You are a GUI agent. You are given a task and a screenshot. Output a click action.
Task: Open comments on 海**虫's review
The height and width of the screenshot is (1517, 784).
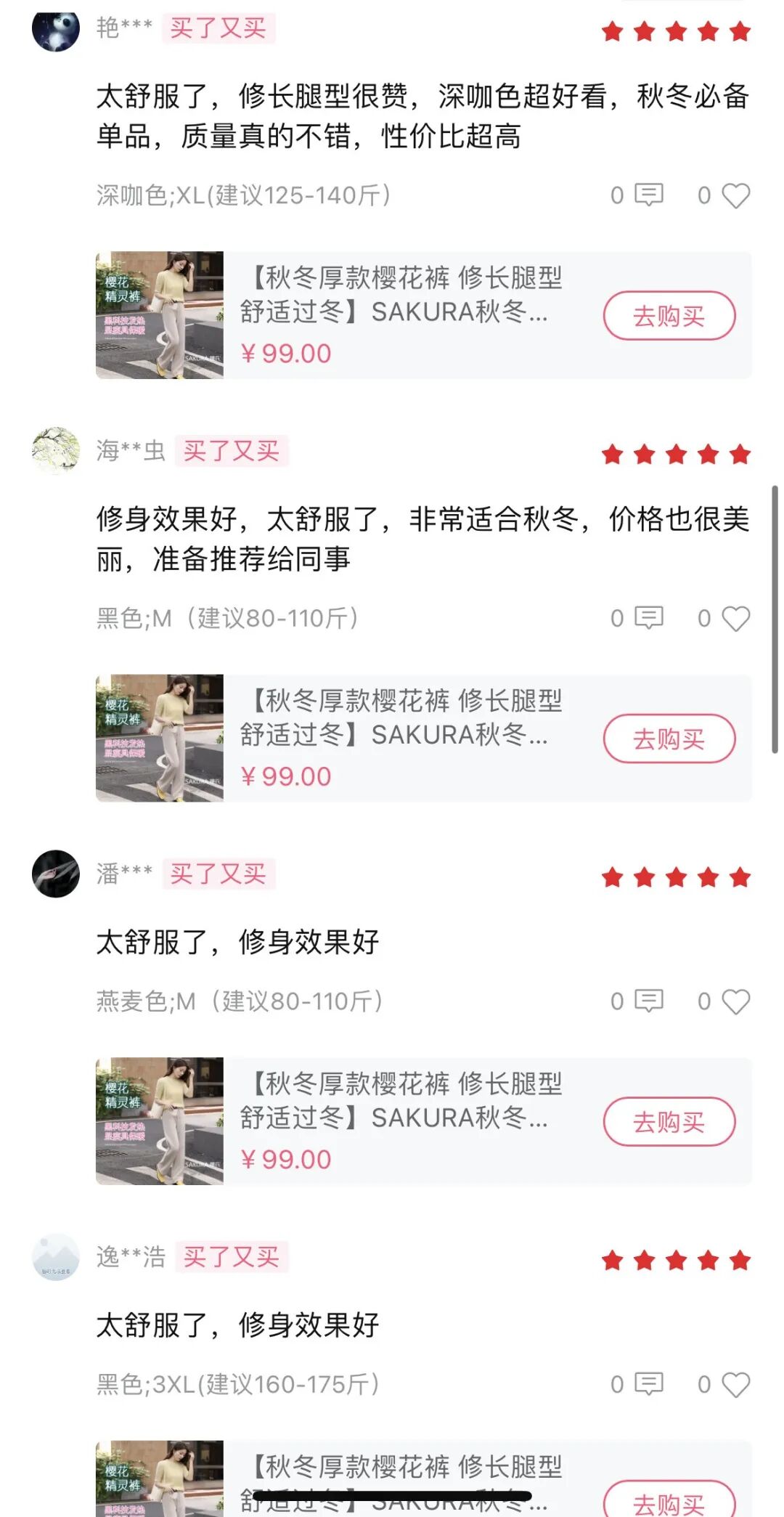tap(649, 618)
